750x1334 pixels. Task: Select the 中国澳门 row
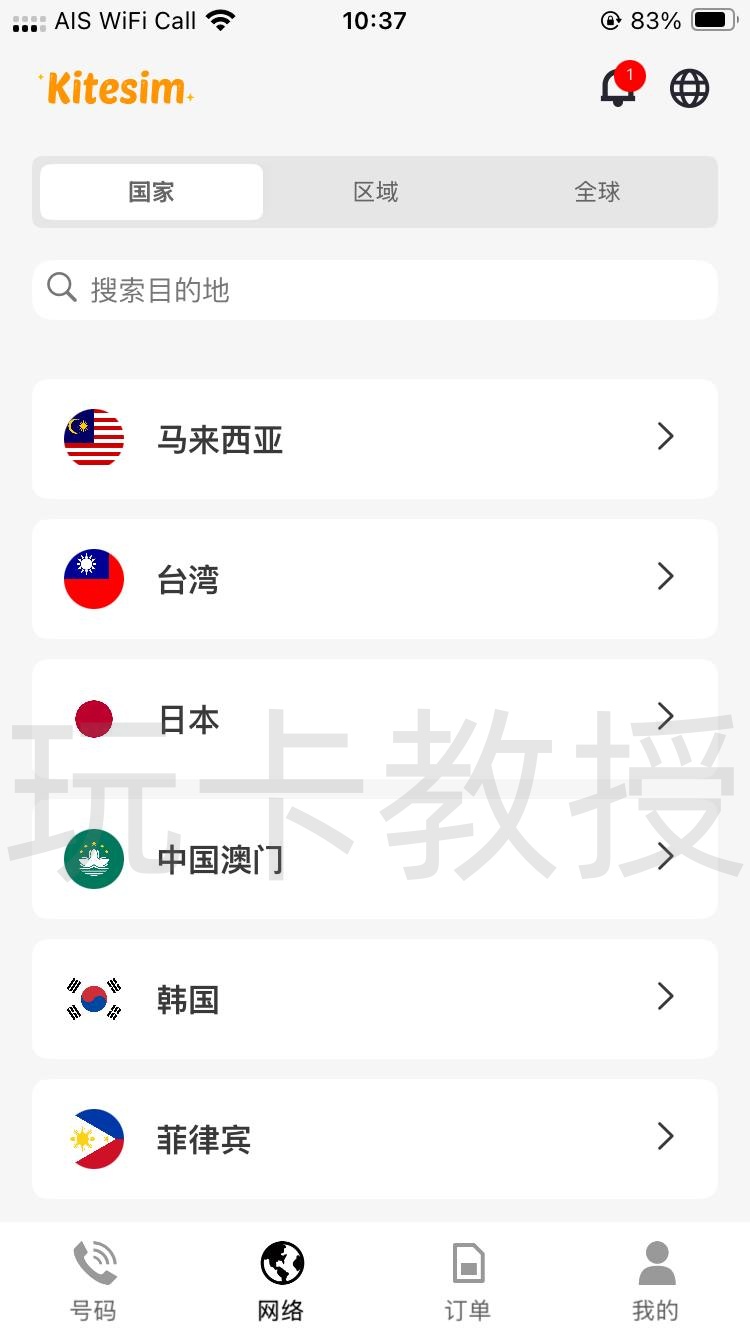pos(375,858)
